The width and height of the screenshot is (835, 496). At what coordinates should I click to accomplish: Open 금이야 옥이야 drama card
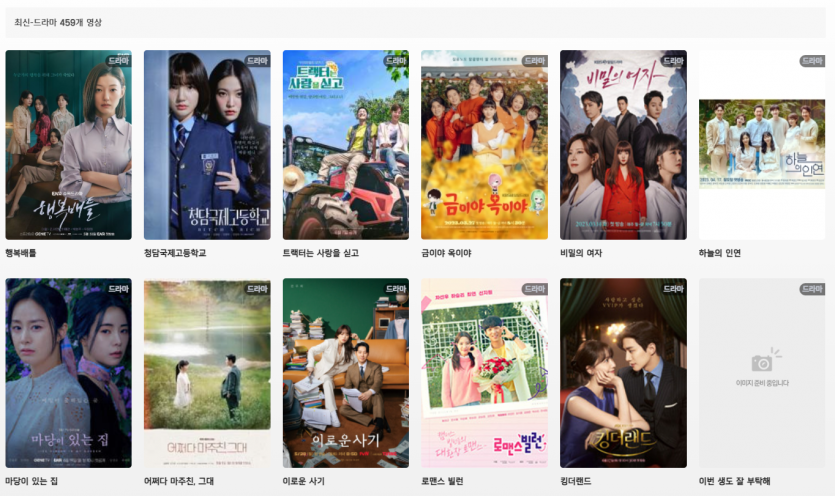484,145
